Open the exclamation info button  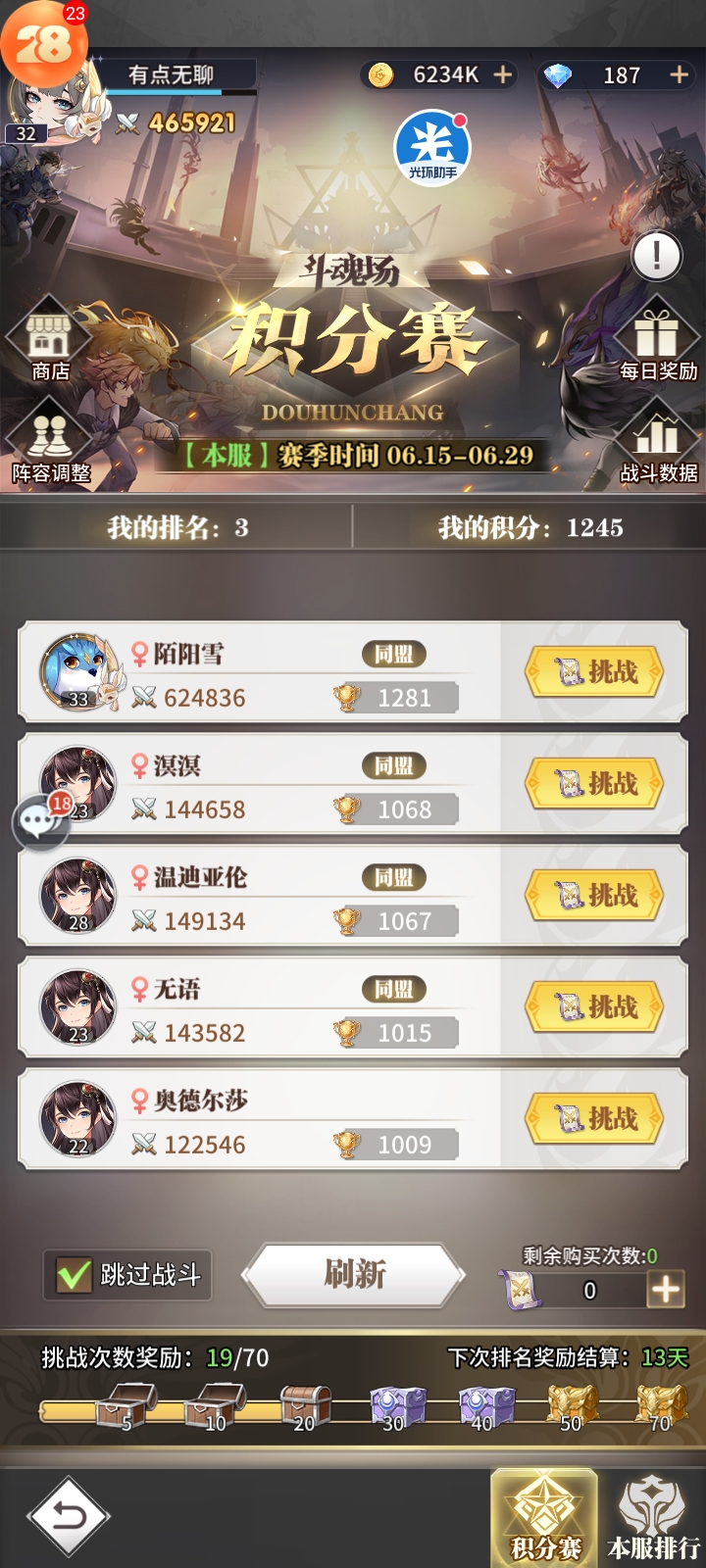(656, 257)
